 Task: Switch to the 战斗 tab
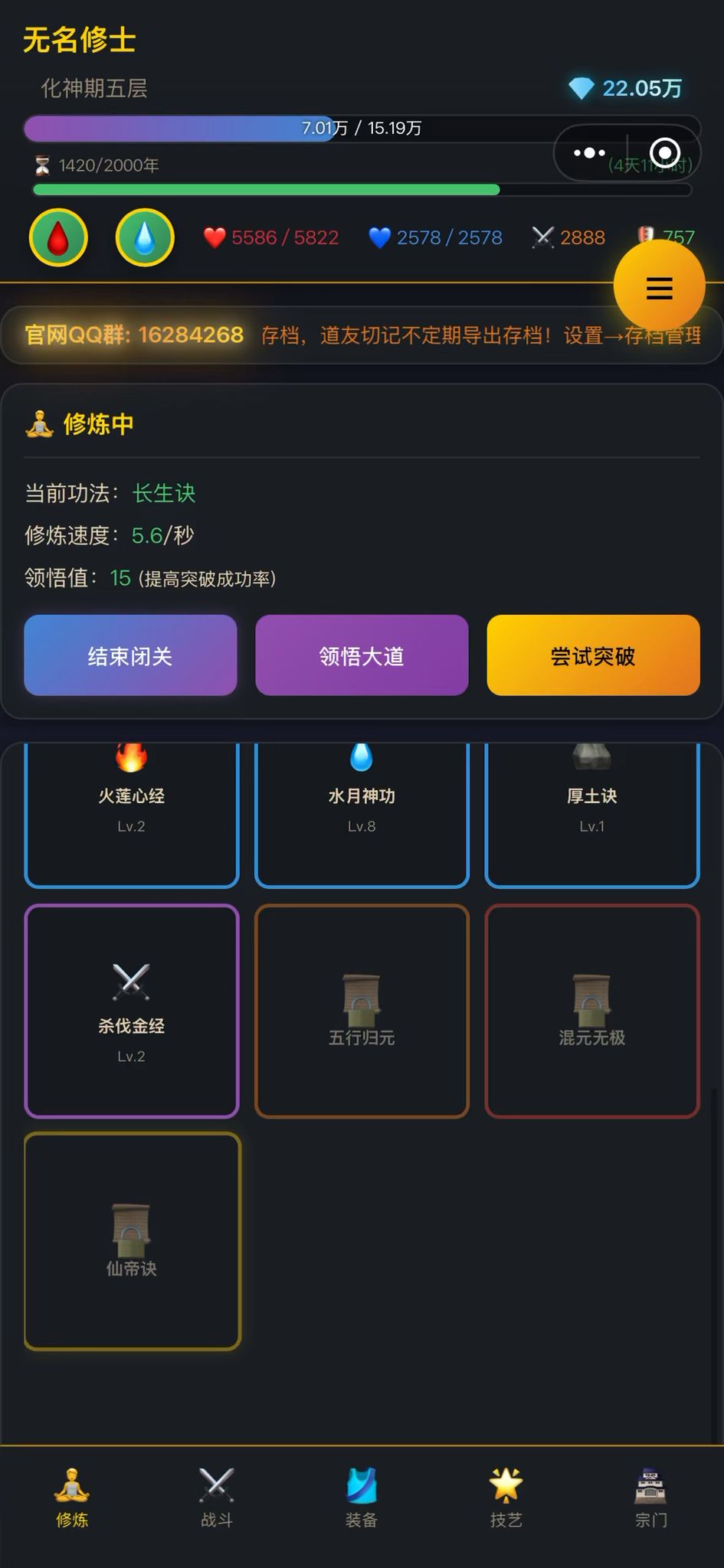coord(217,1498)
